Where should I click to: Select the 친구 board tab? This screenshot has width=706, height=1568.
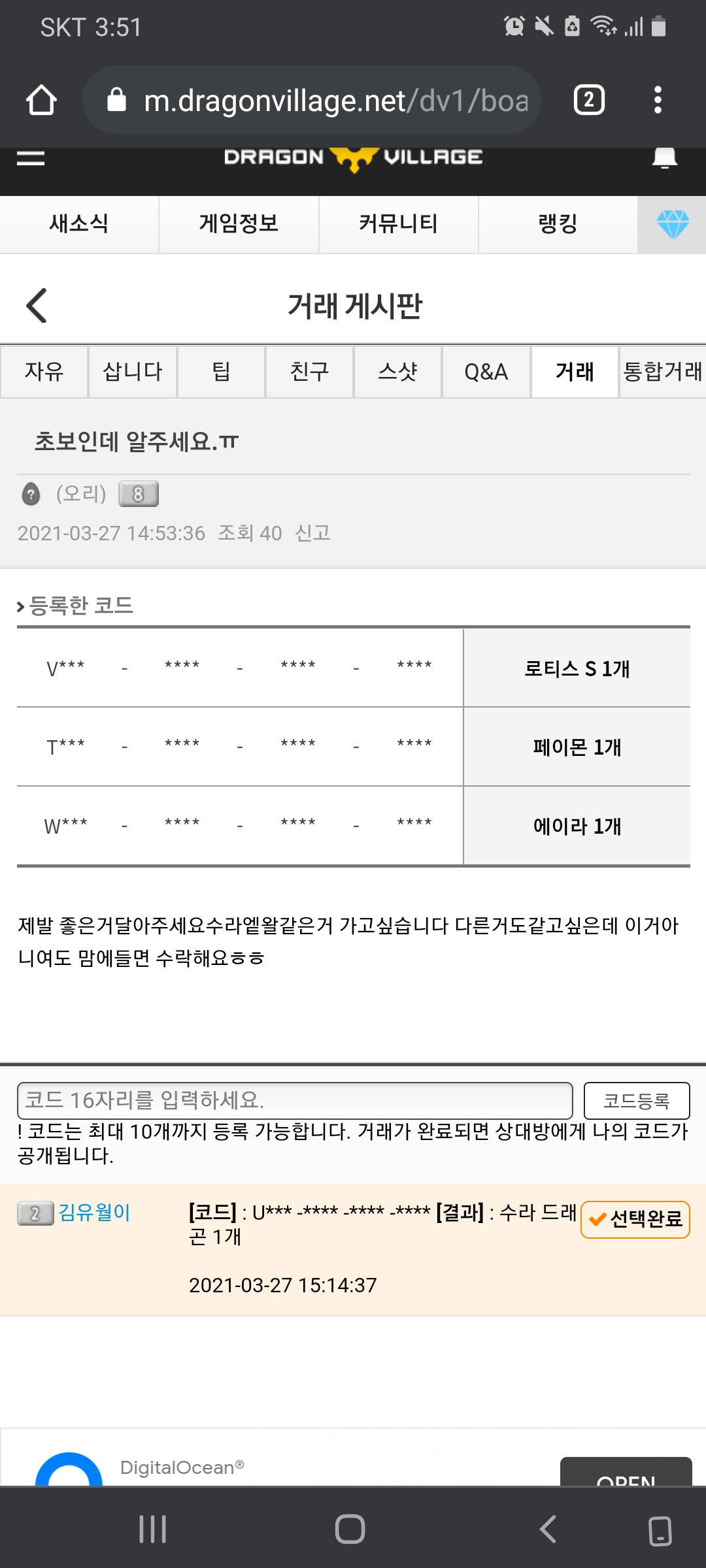click(x=309, y=372)
